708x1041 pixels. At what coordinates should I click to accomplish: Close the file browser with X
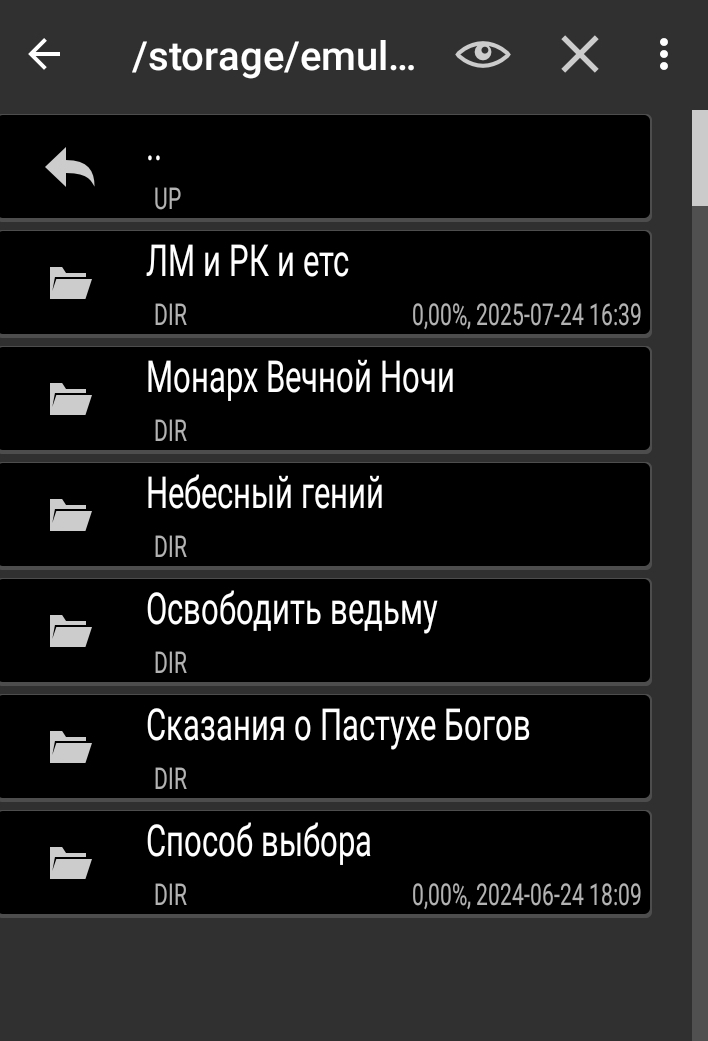coord(579,55)
